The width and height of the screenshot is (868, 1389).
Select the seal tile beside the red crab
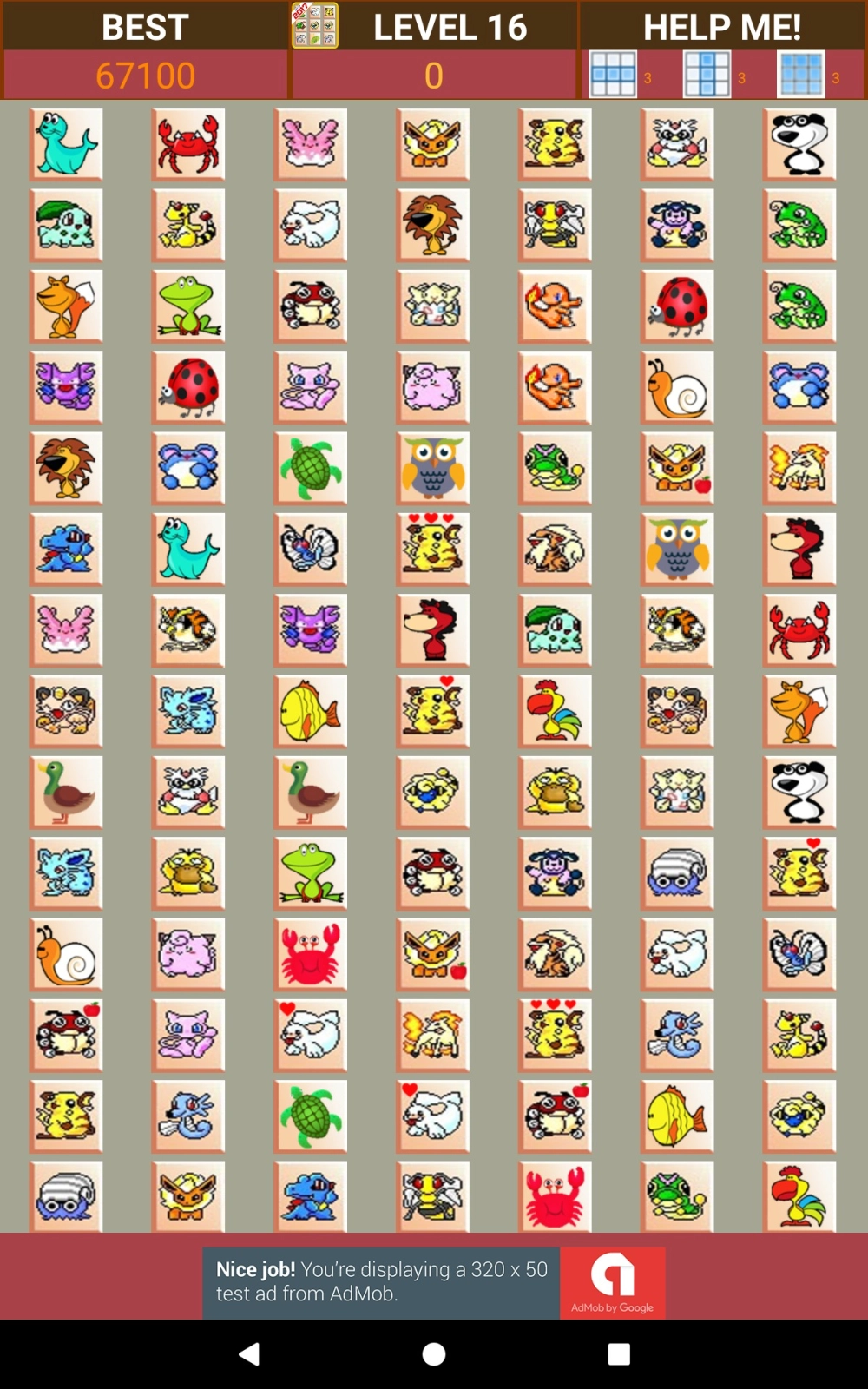[66, 144]
